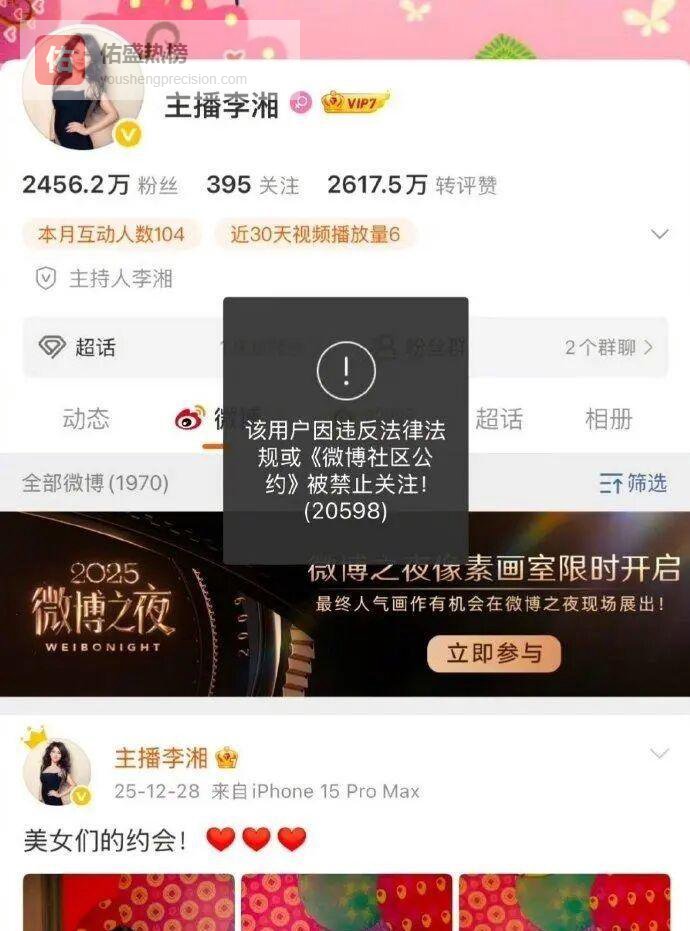
Task: Expand the profile details chevron
Action: (659, 234)
